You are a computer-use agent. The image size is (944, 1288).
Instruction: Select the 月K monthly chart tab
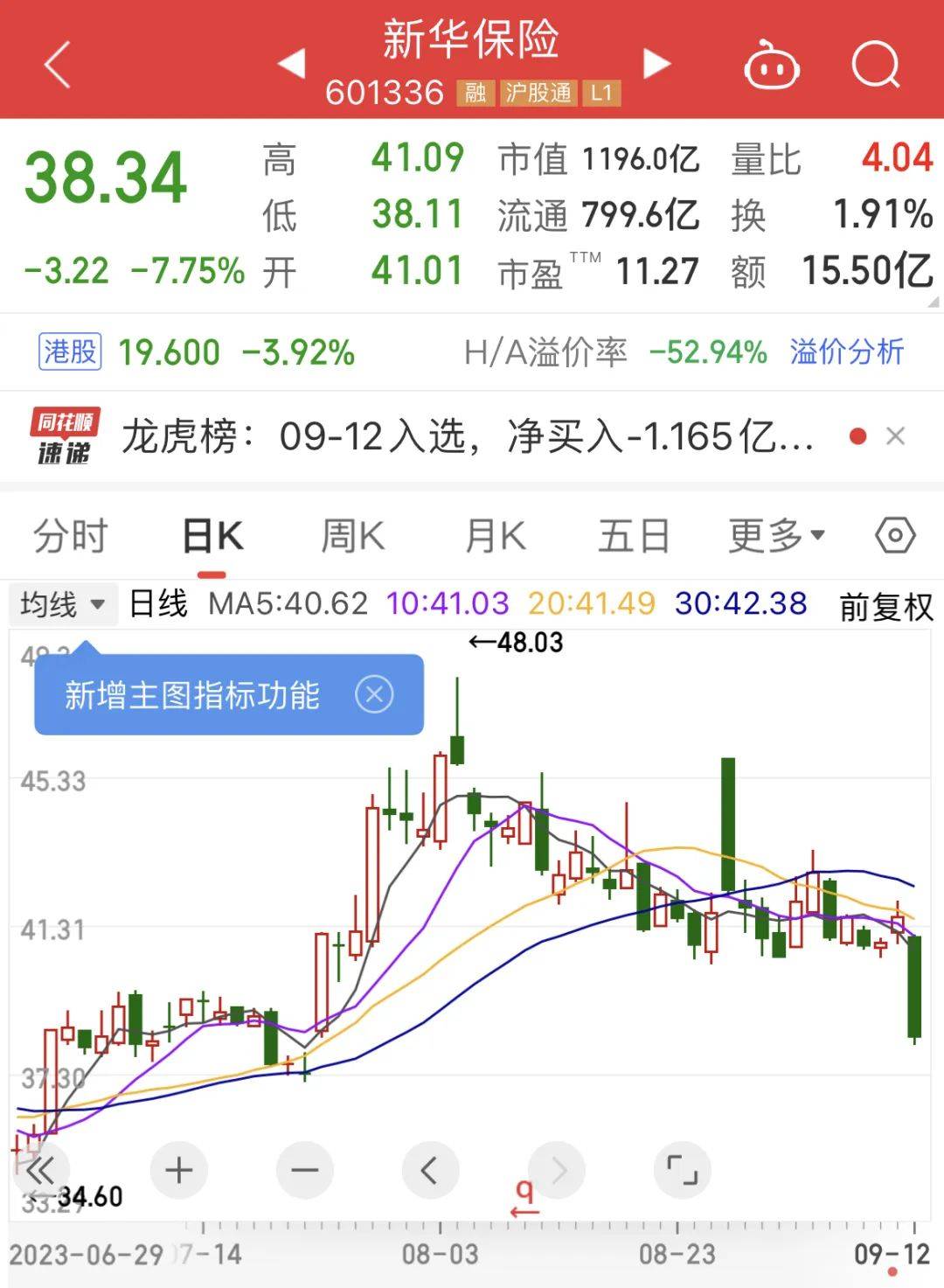click(x=495, y=535)
